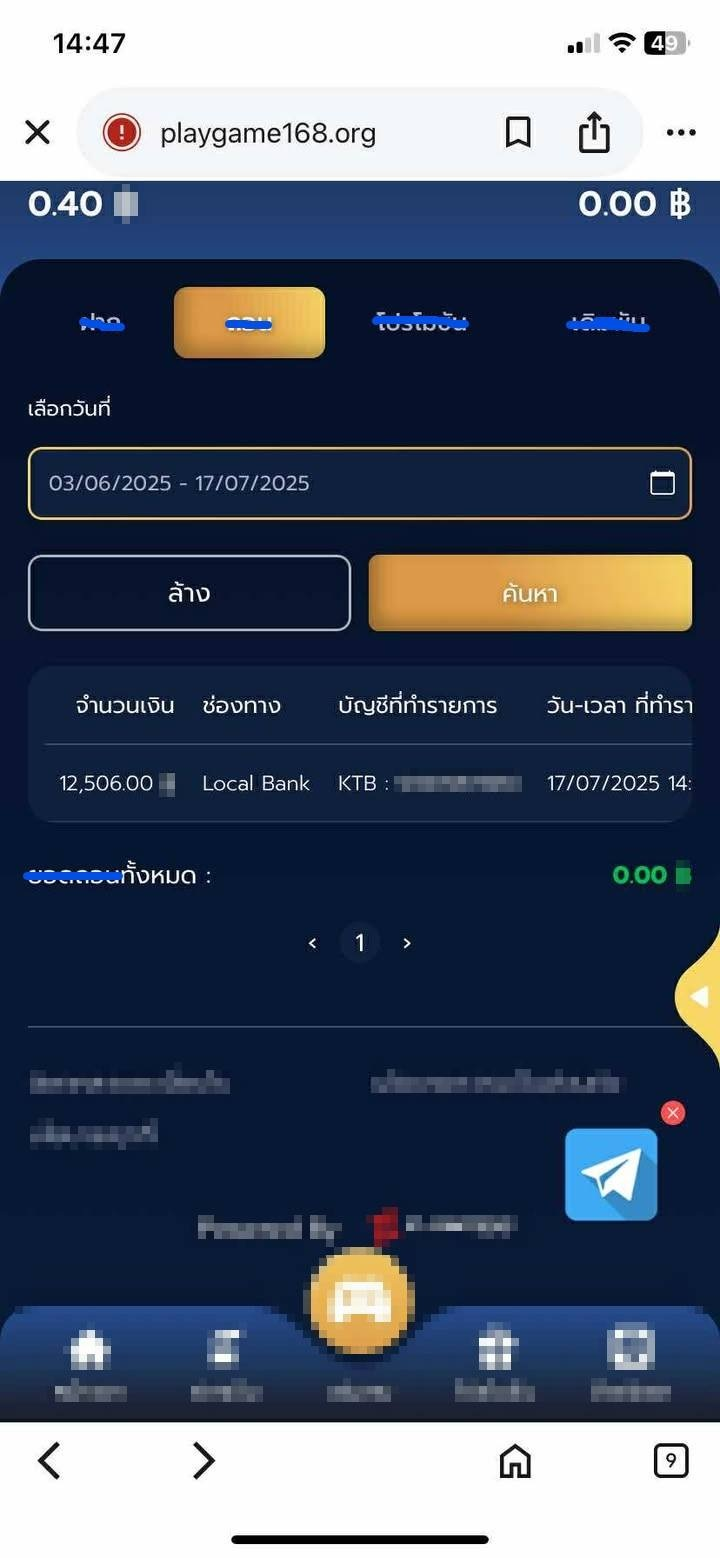Image resolution: width=720 pixels, height=1558 pixels.
Task: Close the in-app browser page
Action: pyautogui.click(x=37, y=132)
